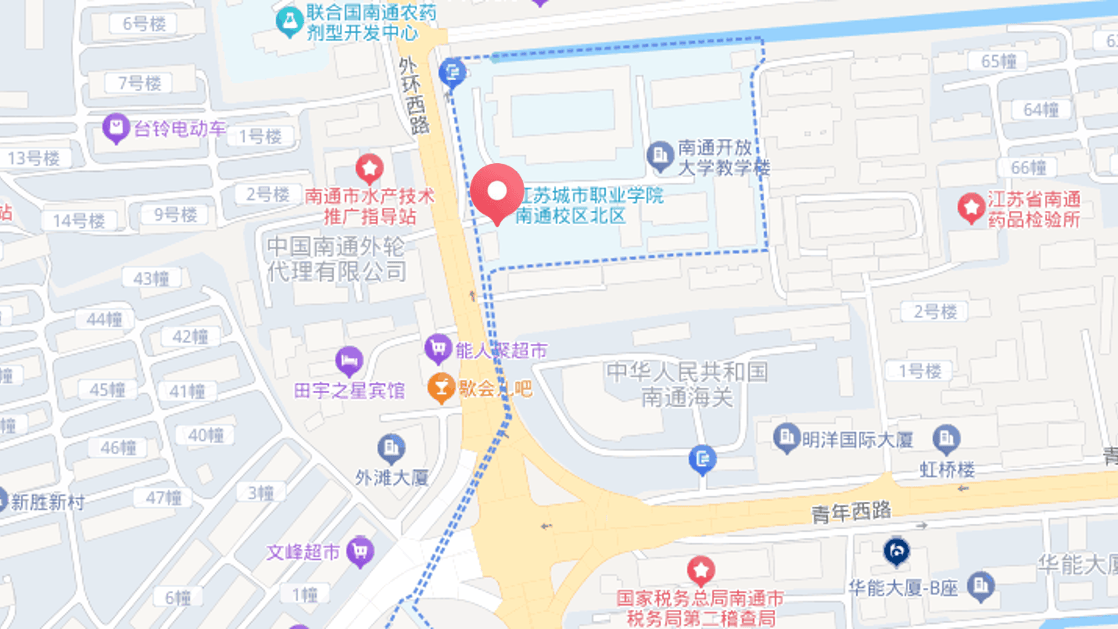Open the 外滩大厦 building marker
The width and height of the screenshot is (1118, 629).
coord(391,448)
